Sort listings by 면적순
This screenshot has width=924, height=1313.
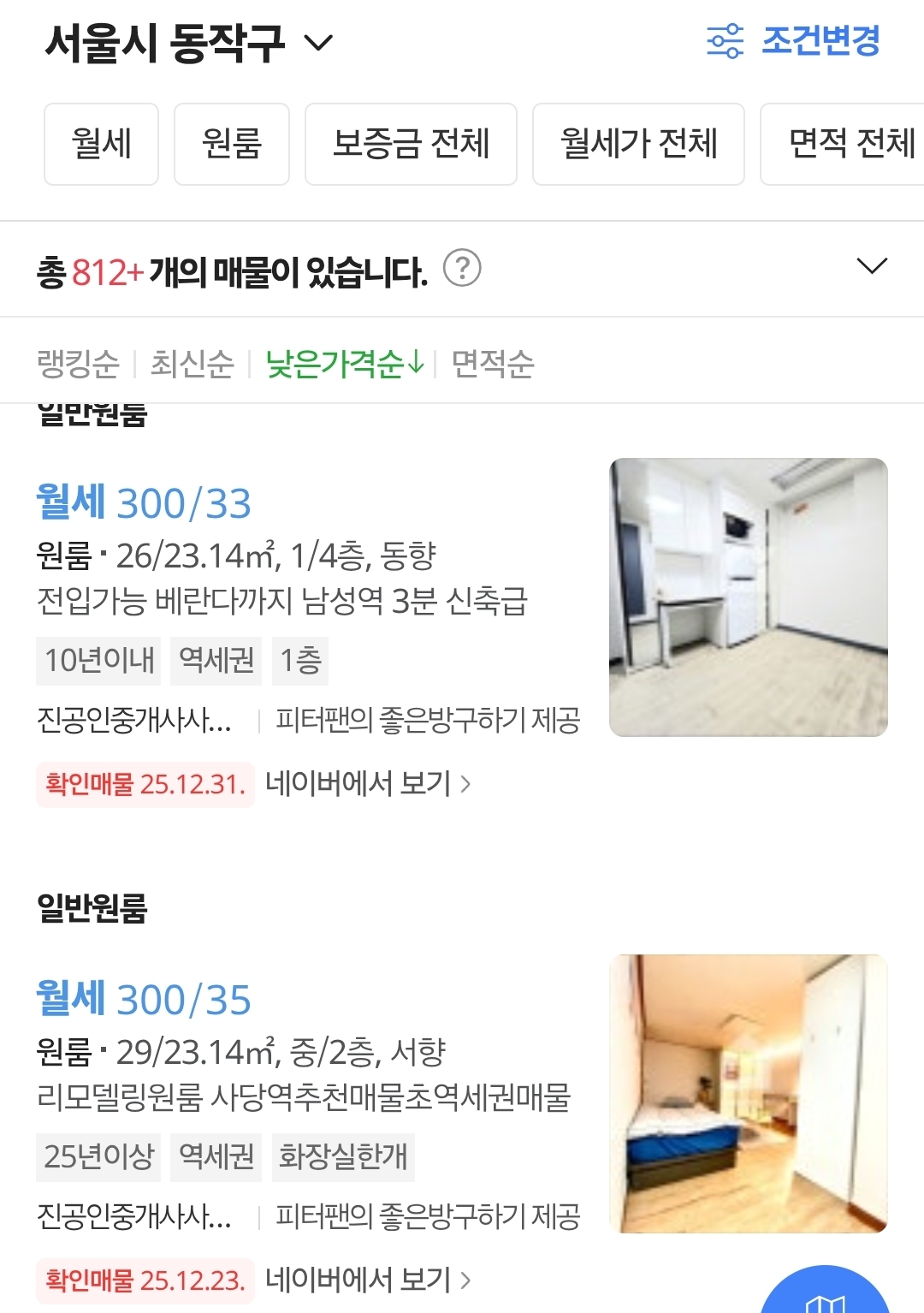click(x=493, y=364)
